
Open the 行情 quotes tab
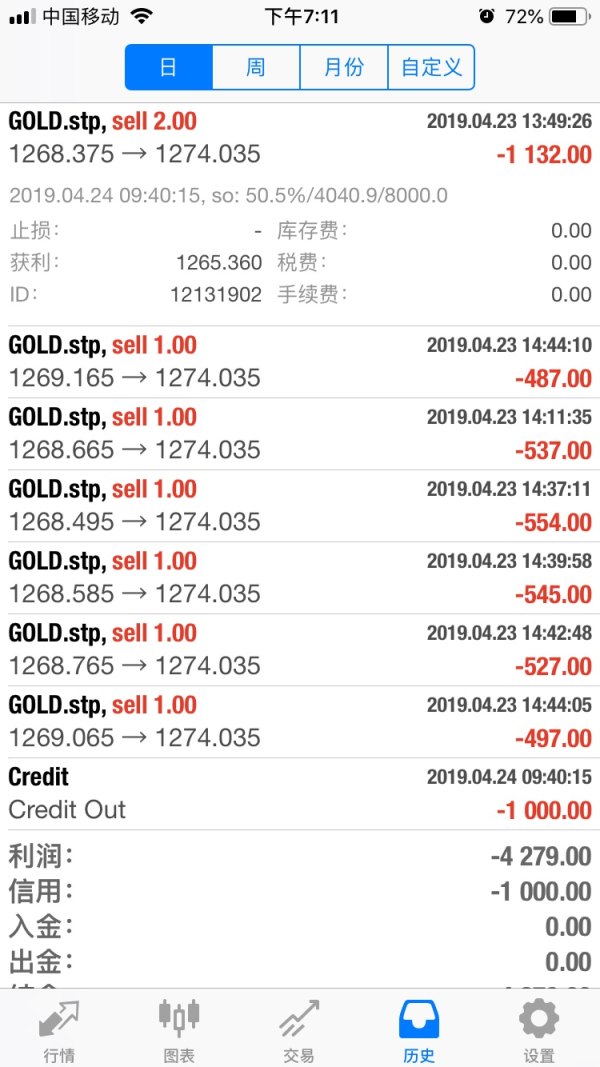[59, 1028]
